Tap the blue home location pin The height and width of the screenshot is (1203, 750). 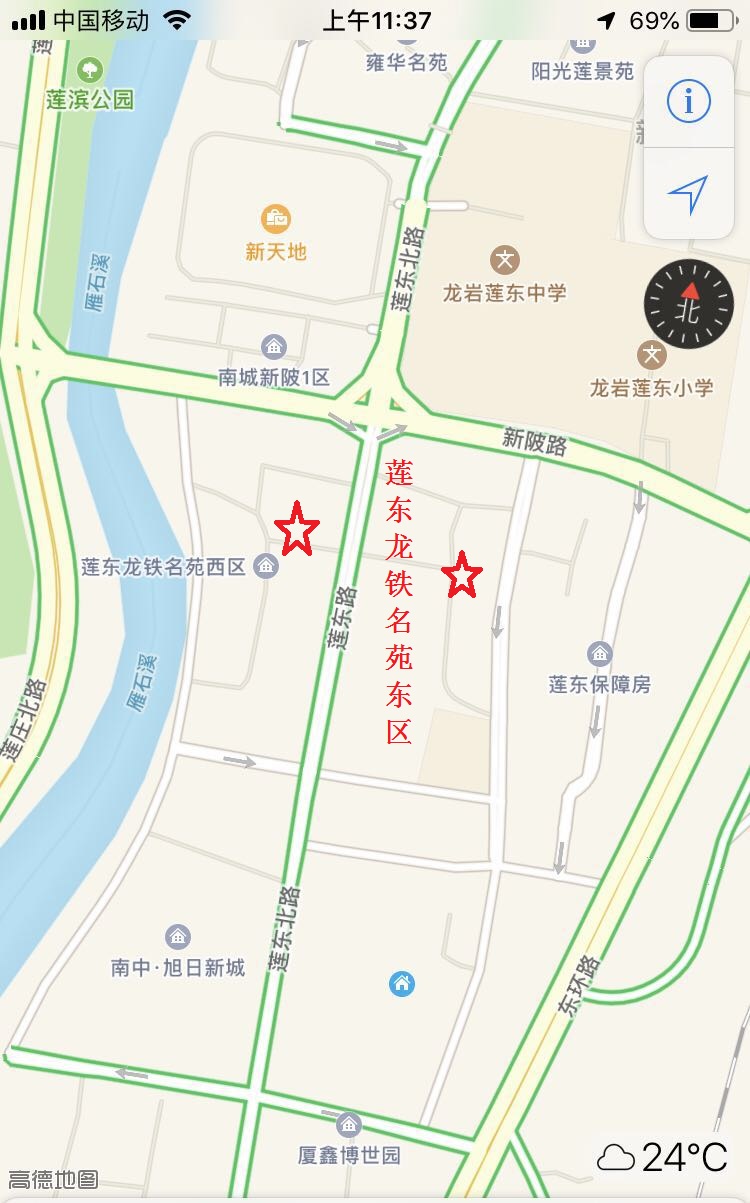pyautogui.click(x=402, y=984)
